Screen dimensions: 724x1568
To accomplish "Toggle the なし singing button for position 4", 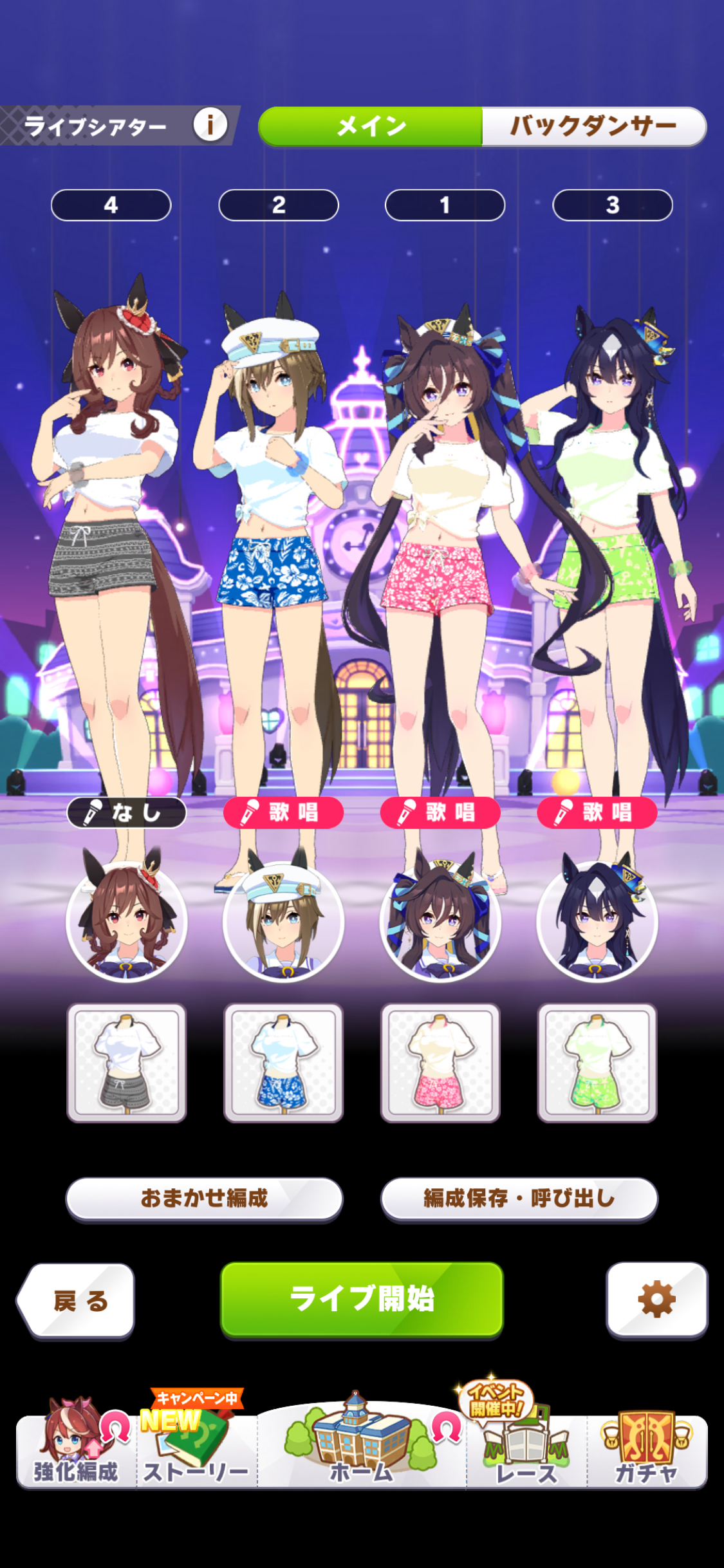I will point(127,812).
